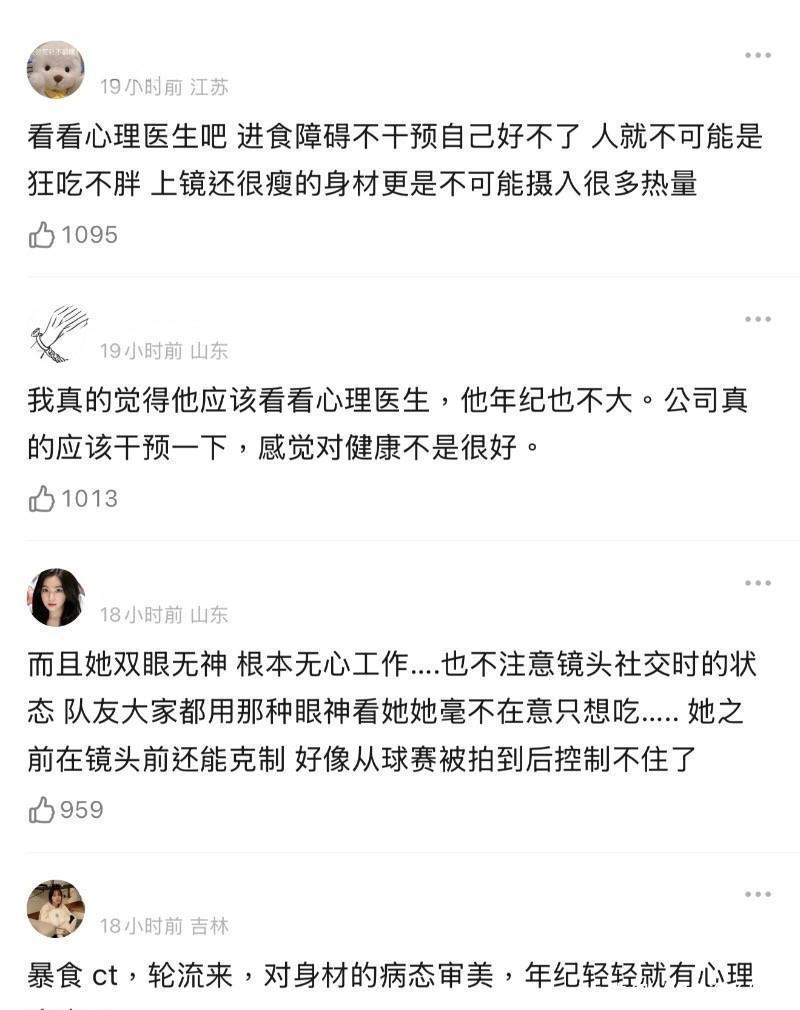Like the comment with 1013 likes
This screenshot has height=1010, width=800.
(x=43, y=498)
